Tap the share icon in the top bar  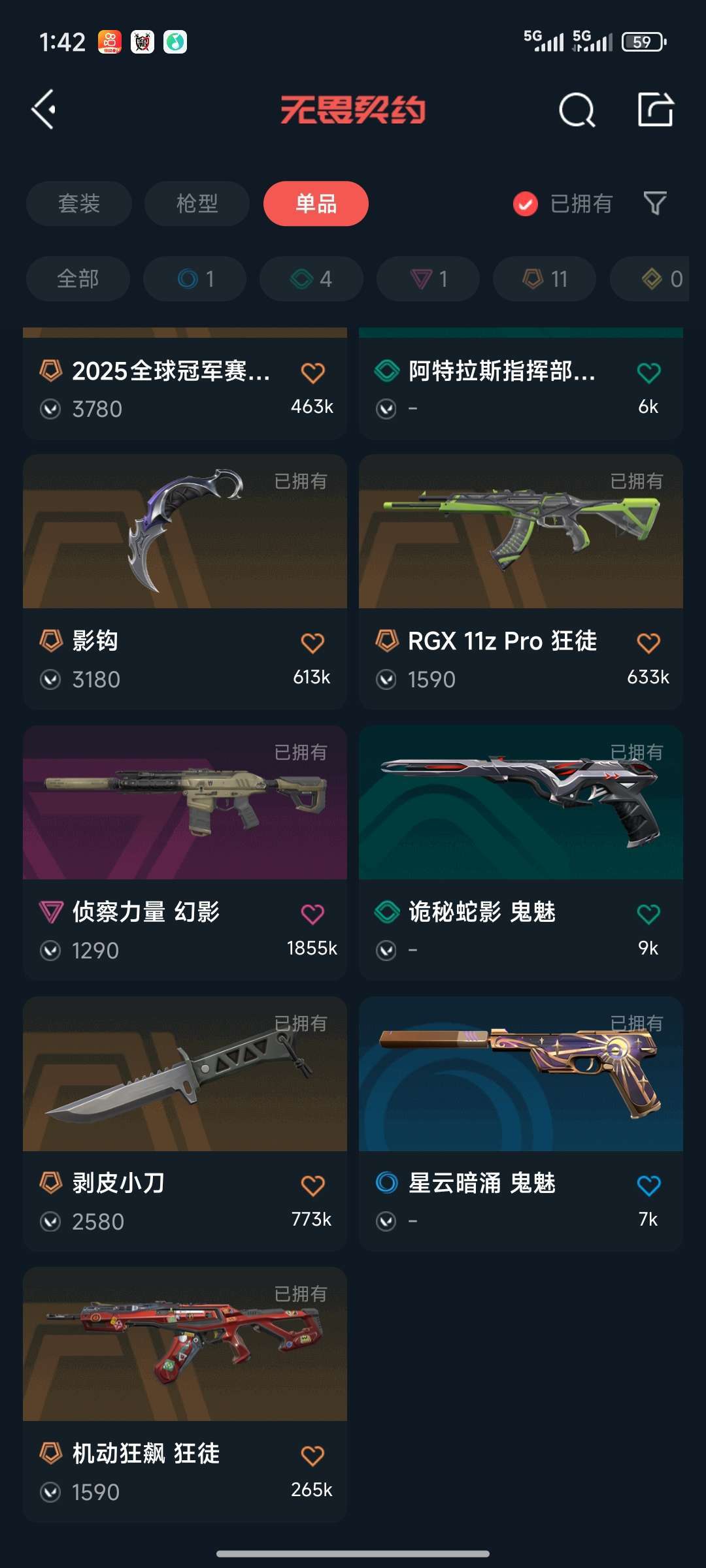click(x=655, y=109)
